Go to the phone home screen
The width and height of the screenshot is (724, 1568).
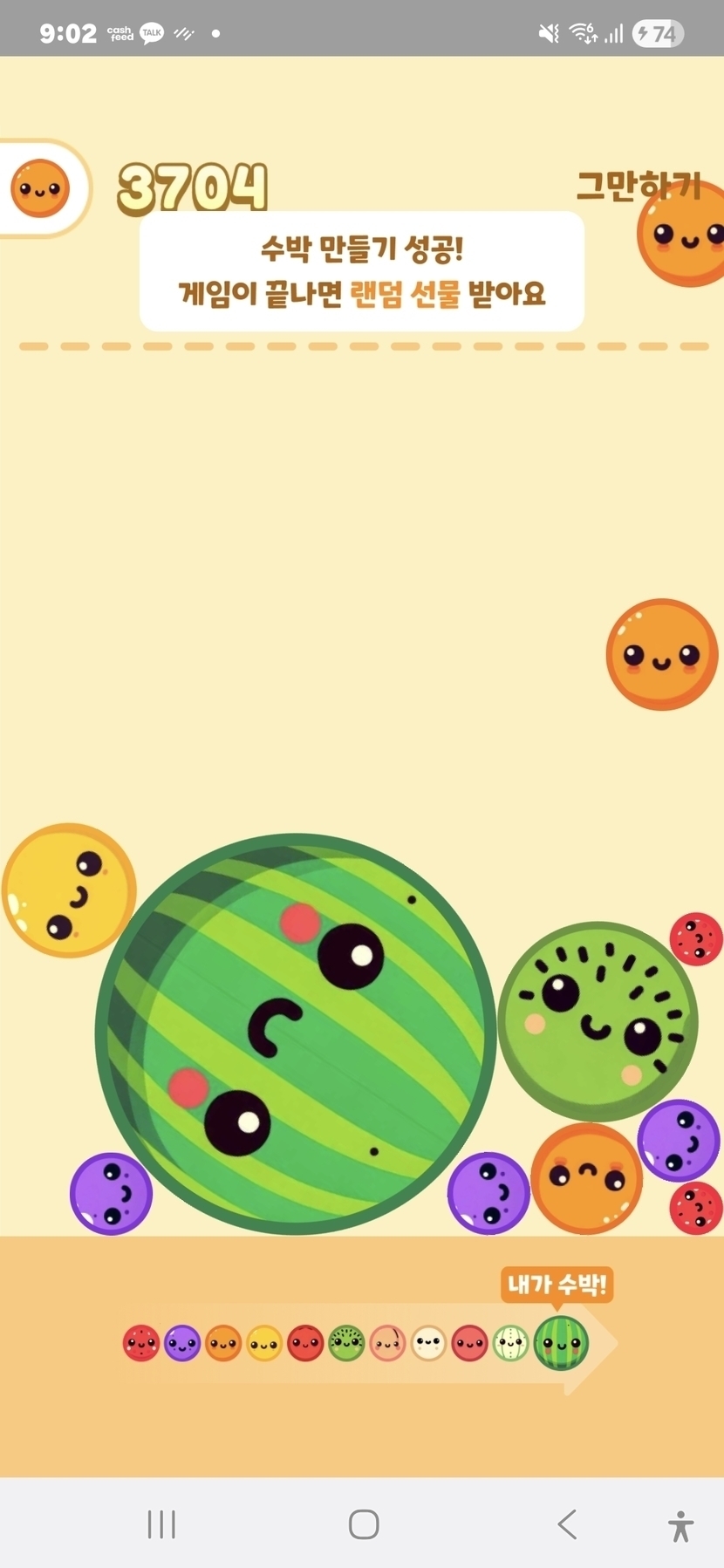click(x=363, y=1524)
